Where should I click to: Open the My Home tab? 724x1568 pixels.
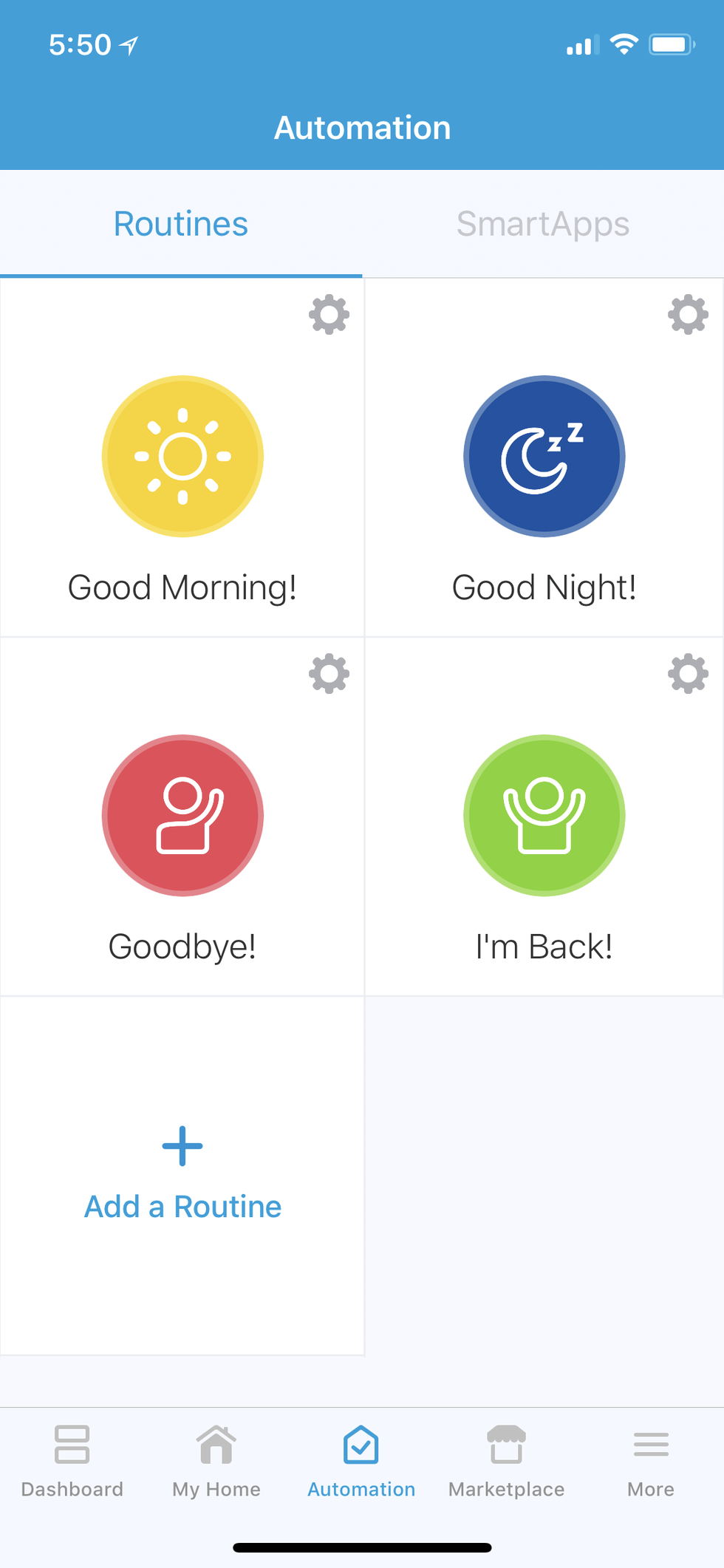pyautogui.click(x=216, y=1461)
